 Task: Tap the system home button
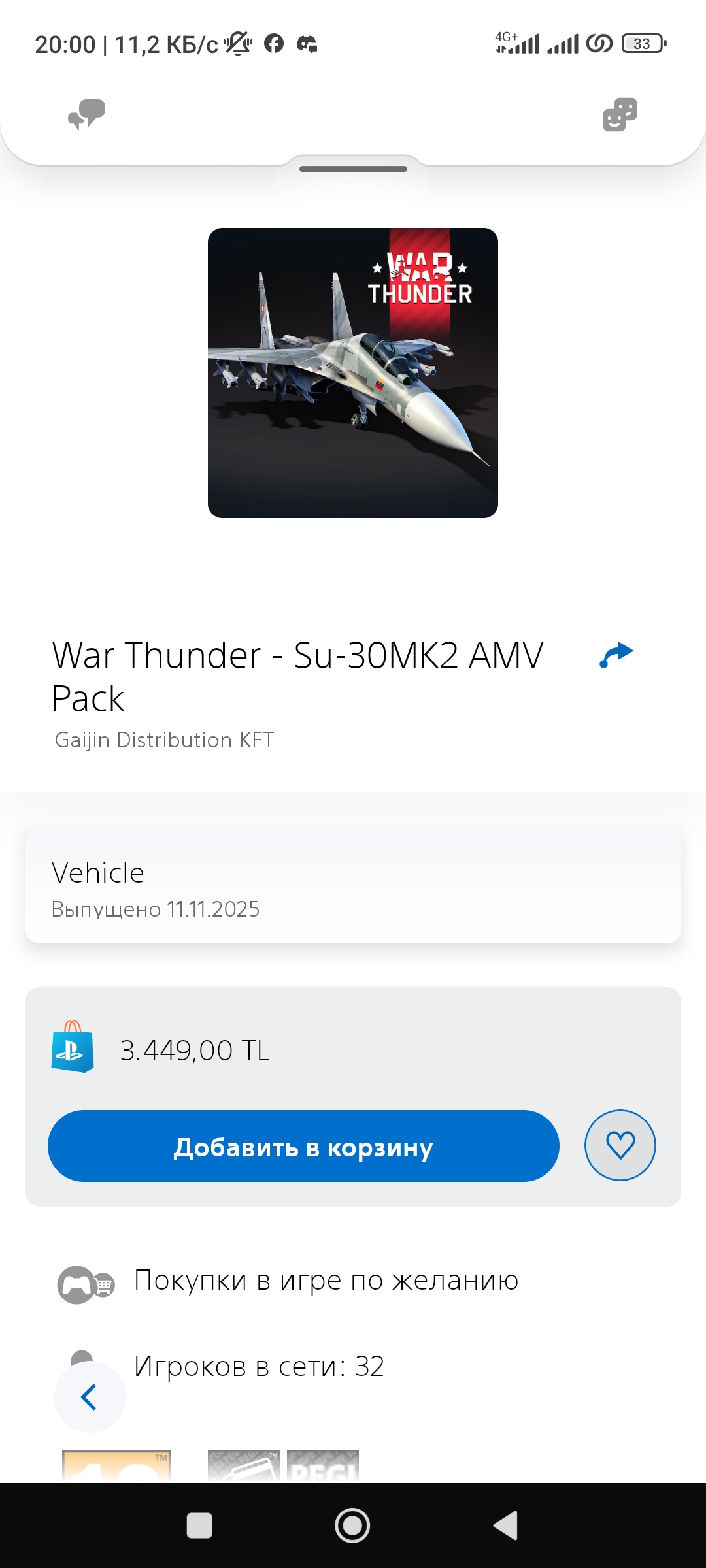[352, 1526]
